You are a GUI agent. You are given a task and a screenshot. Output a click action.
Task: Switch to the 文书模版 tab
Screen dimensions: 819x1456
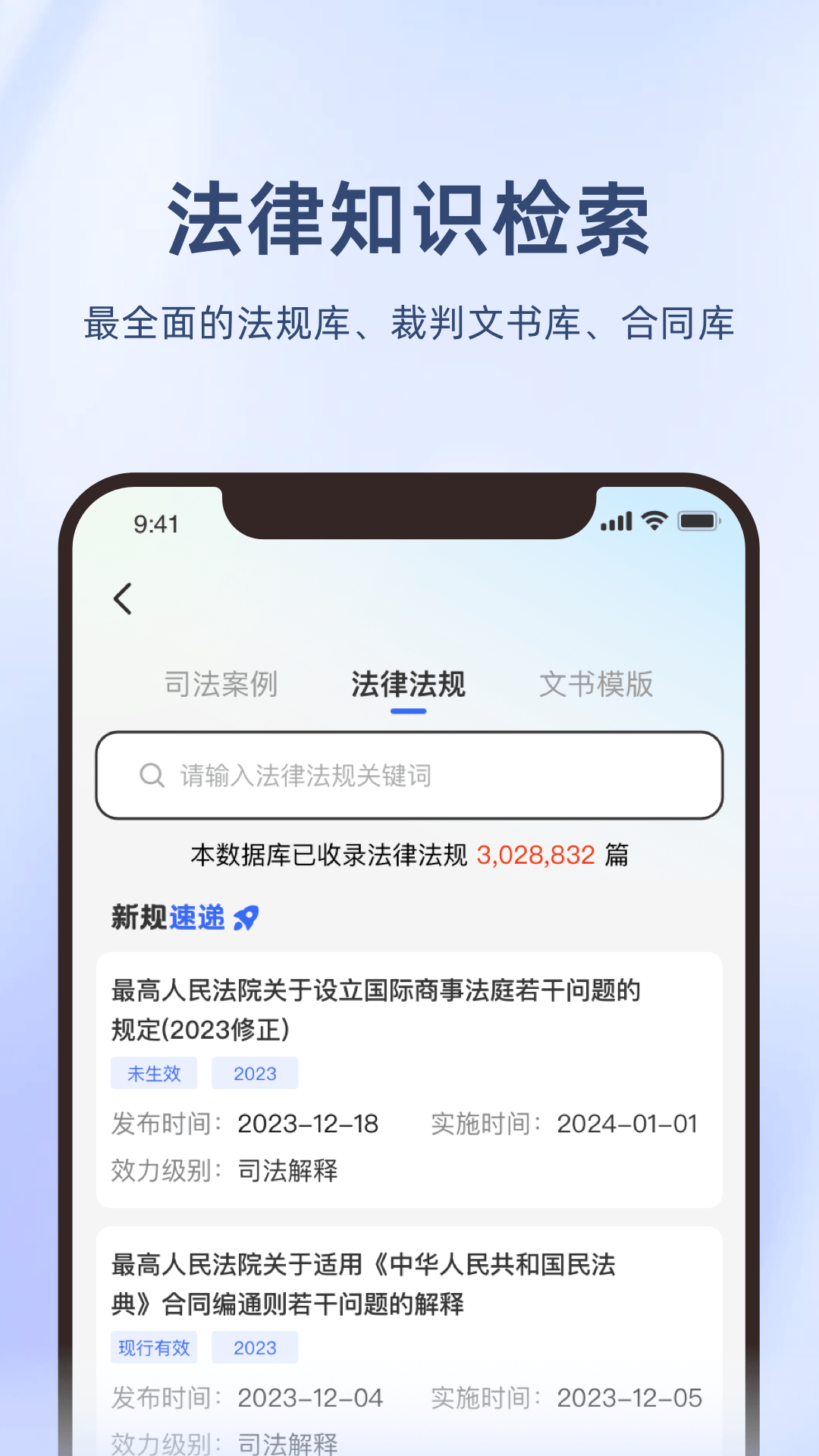coord(596,684)
